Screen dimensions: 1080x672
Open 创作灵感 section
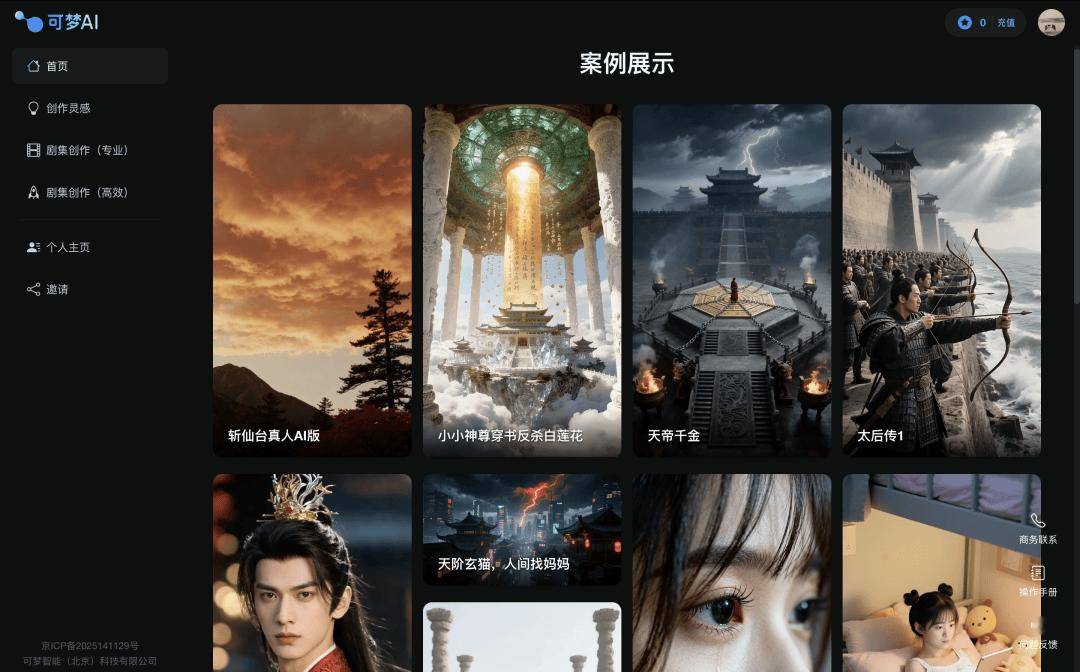pos(89,108)
